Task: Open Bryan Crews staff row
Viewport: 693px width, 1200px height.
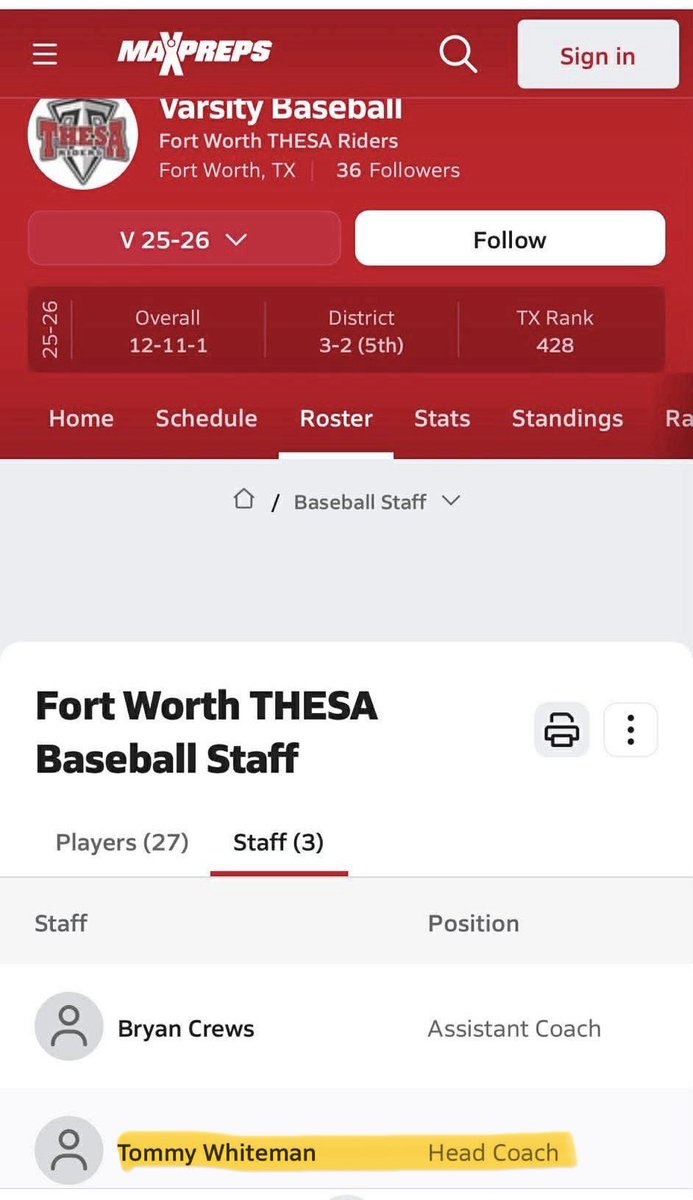Action: pyautogui.click(x=346, y=1028)
